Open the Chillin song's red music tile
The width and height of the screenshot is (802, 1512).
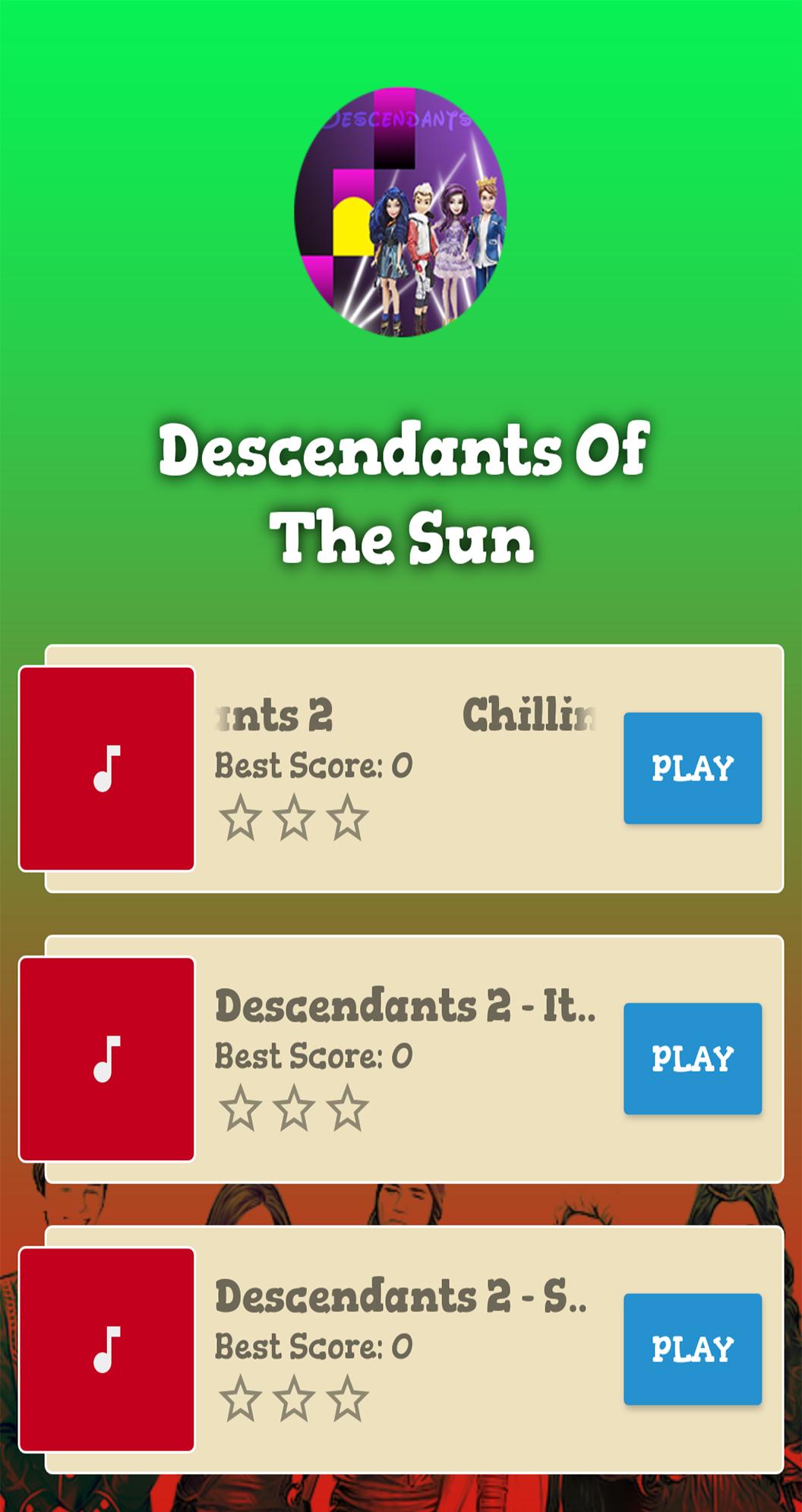tap(106, 768)
